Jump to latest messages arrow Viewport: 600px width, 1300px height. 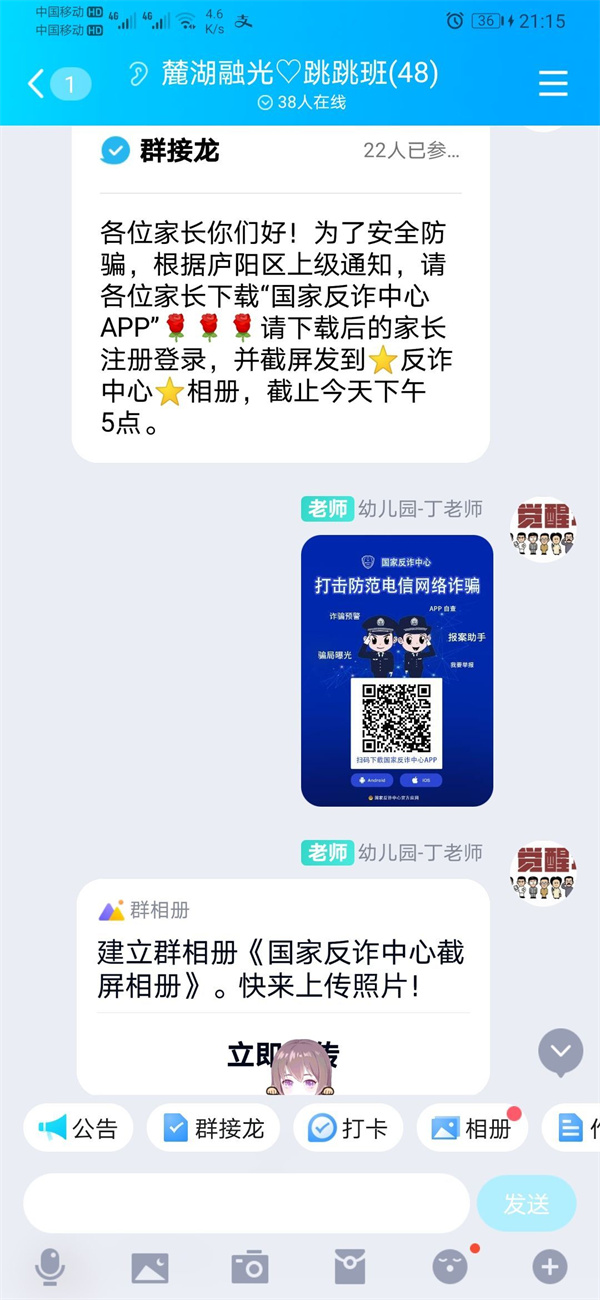click(x=560, y=1051)
